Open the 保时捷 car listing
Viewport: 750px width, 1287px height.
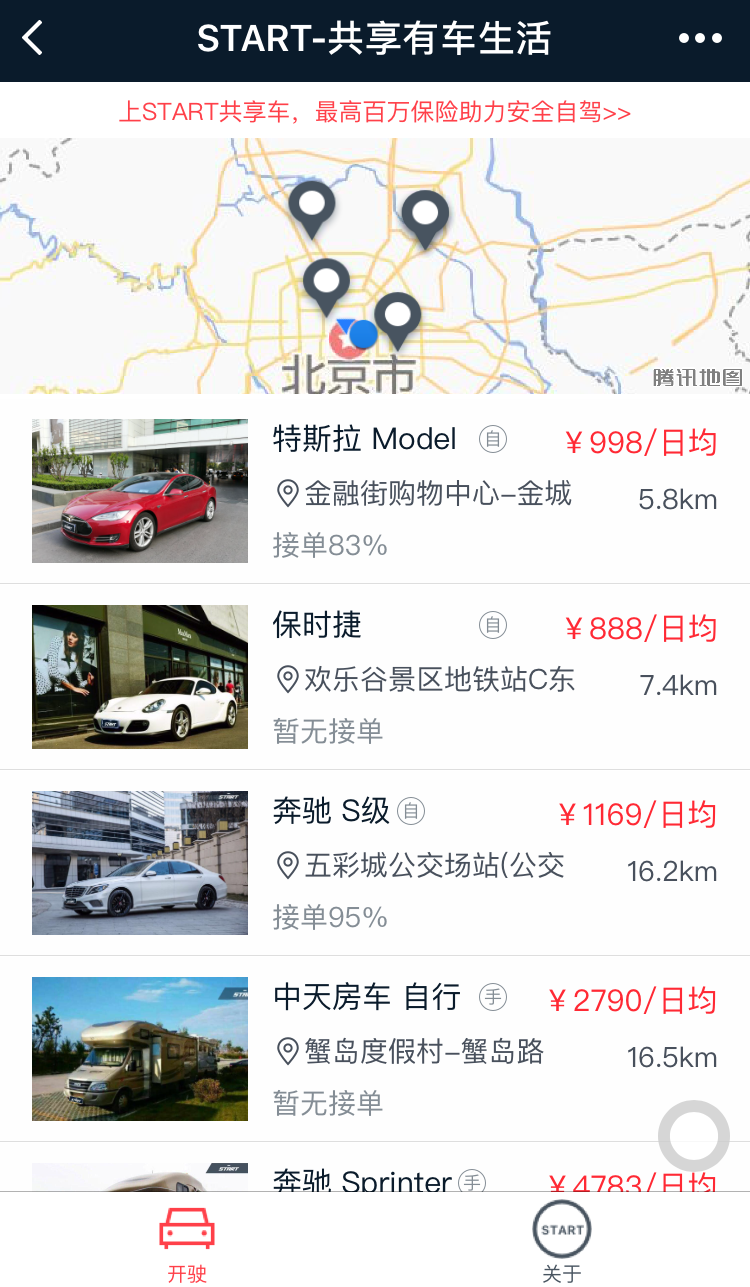[x=375, y=677]
